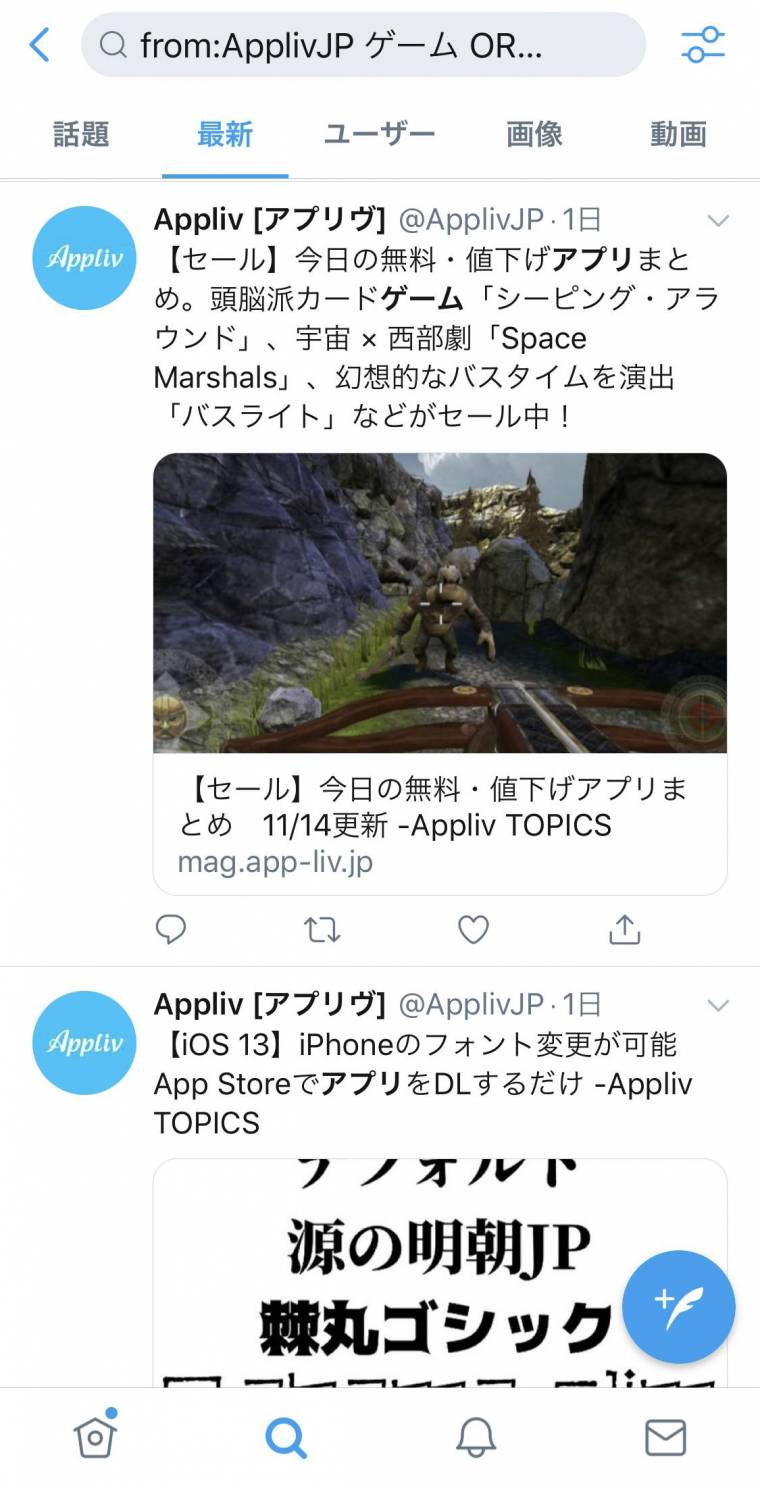
Task: Open the direct messages tab
Action: pos(665,1438)
